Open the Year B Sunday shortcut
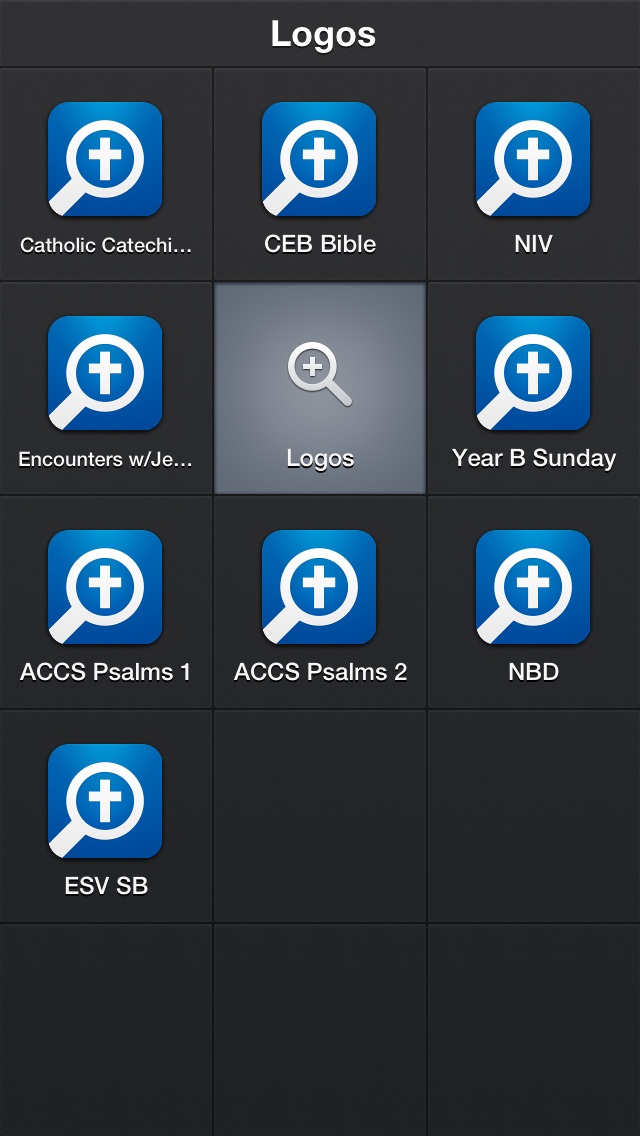 point(534,388)
